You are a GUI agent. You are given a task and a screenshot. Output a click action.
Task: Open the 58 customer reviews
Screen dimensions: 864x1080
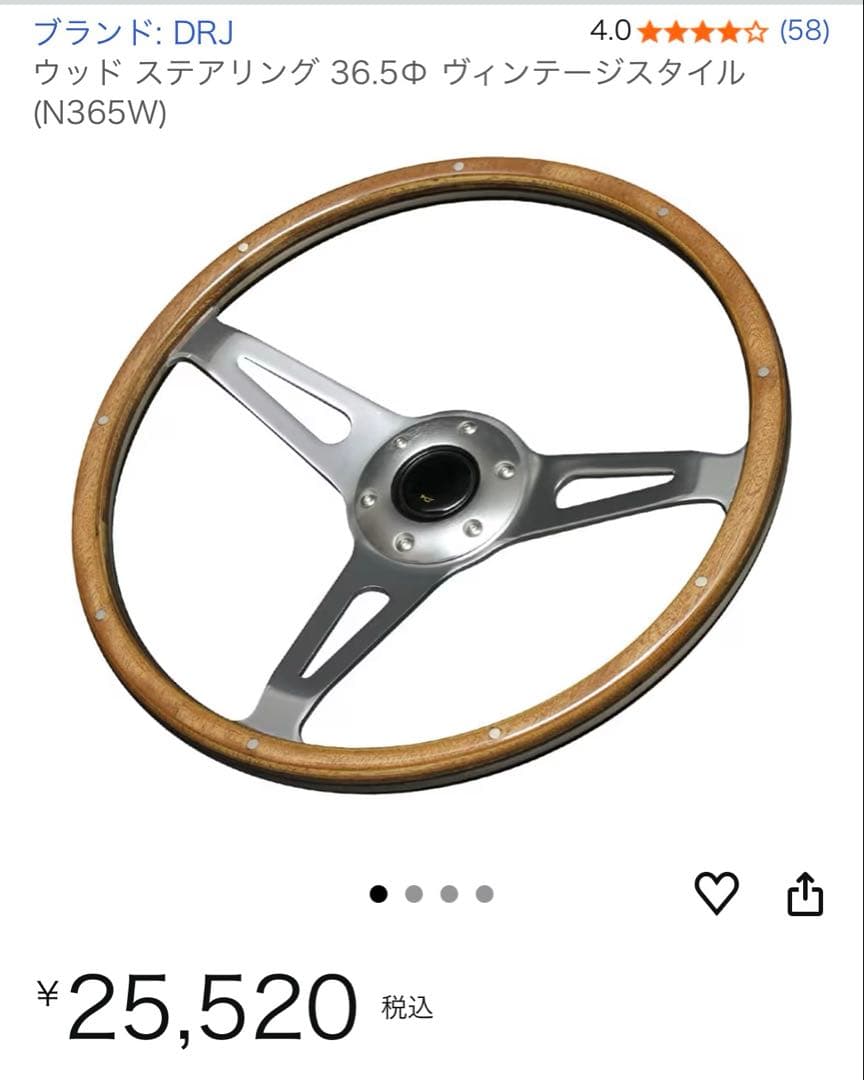click(804, 31)
